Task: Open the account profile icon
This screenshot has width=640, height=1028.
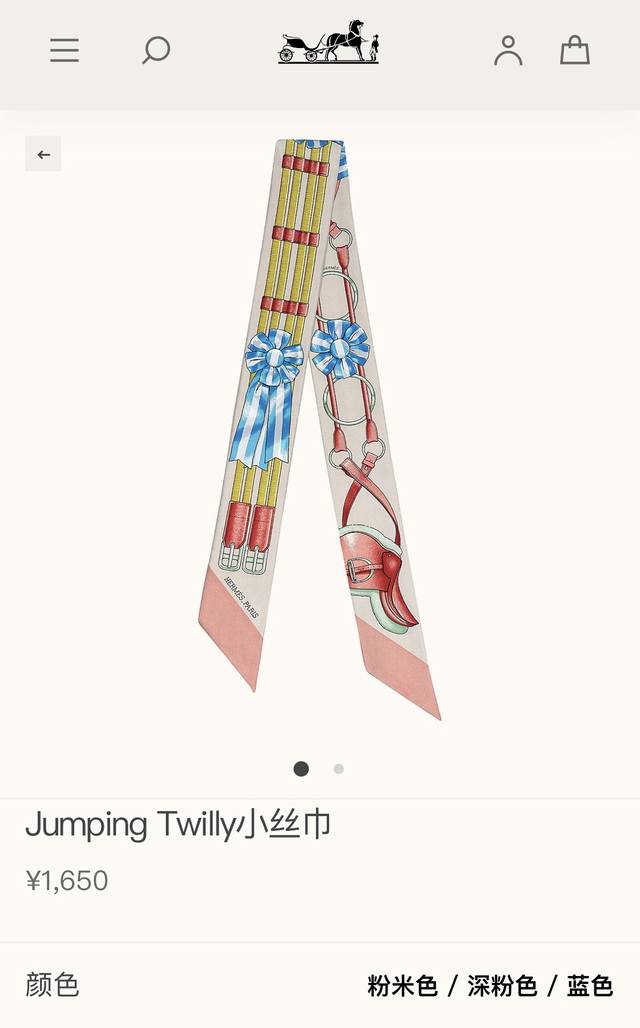Action: point(508,50)
